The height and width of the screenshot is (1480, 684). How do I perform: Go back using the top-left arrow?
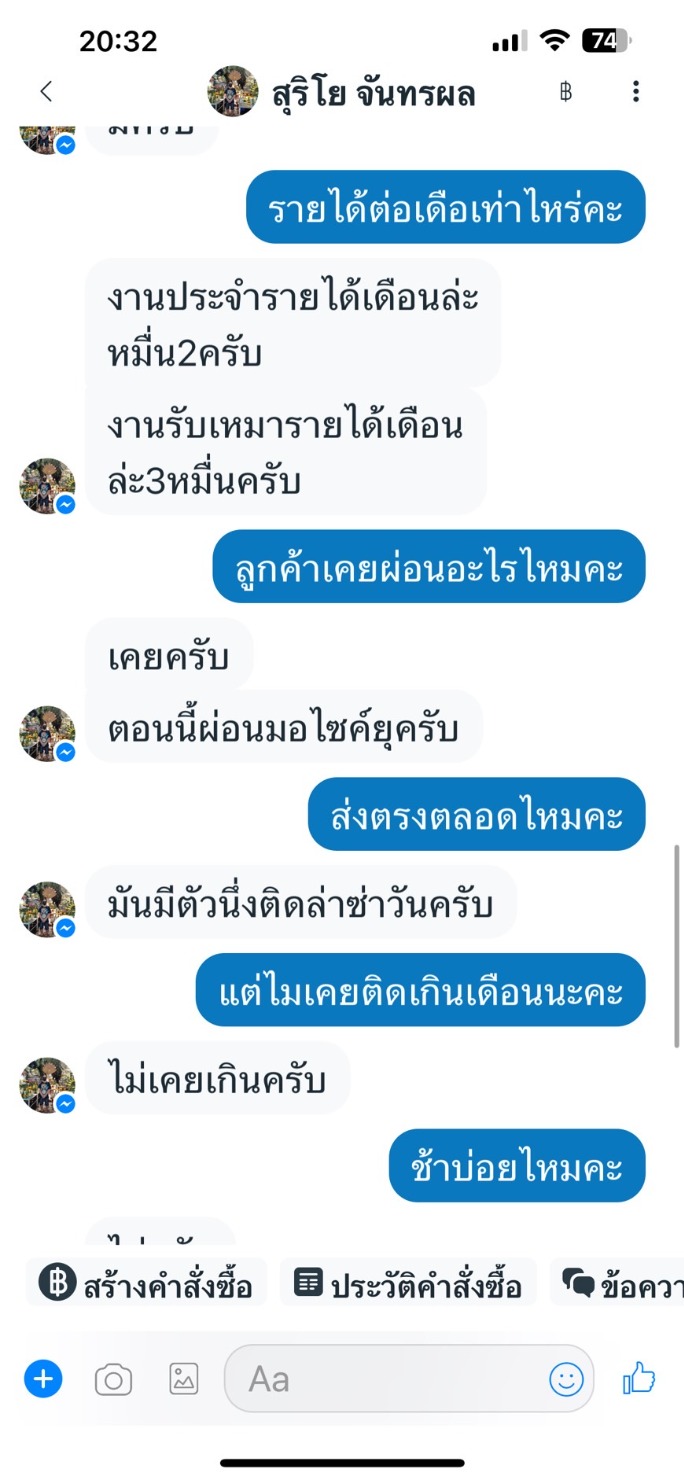tap(46, 92)
